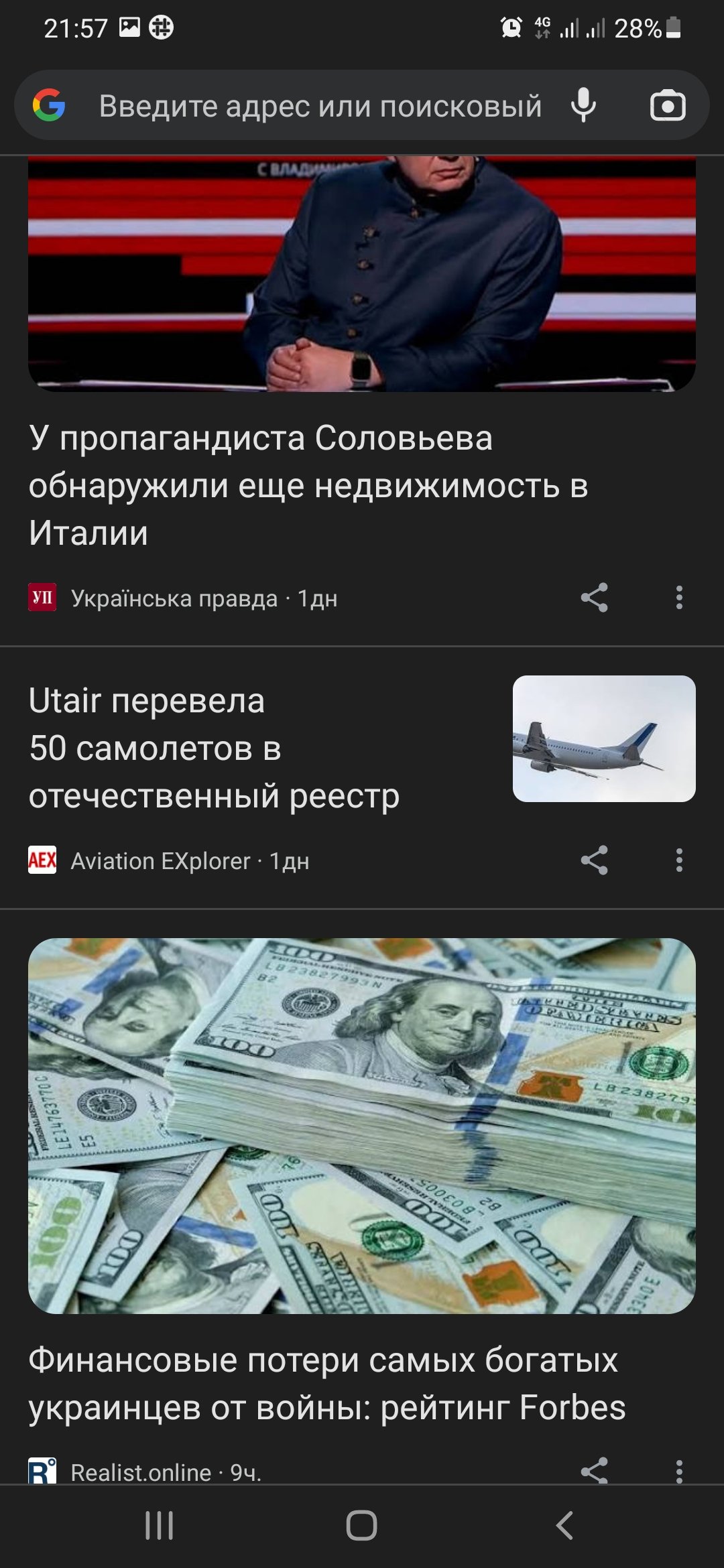Open more options for Українська правда article
The width and height of the screenshot is (724, 1568).
(x=679, y=597)
